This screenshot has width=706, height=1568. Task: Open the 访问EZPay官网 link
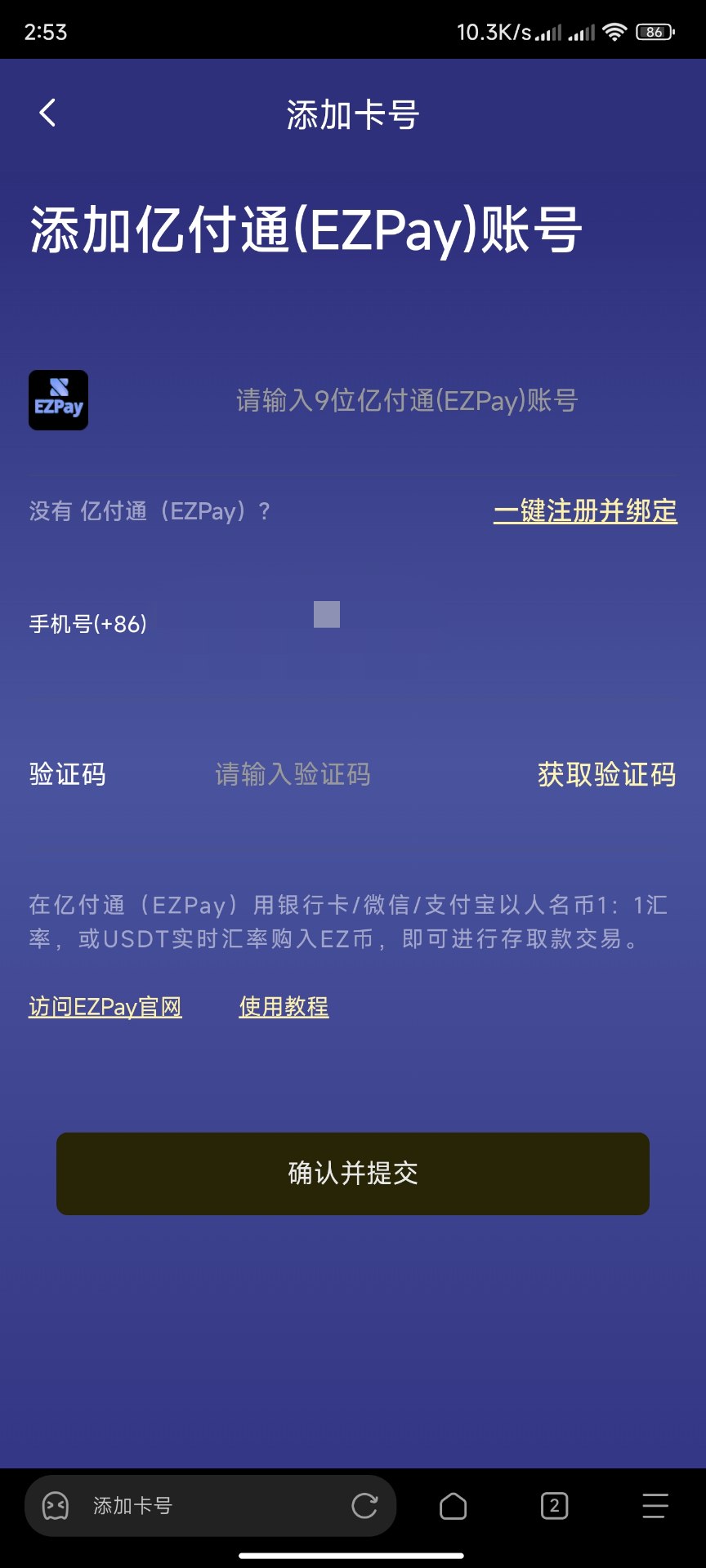tap(105, 1007)
